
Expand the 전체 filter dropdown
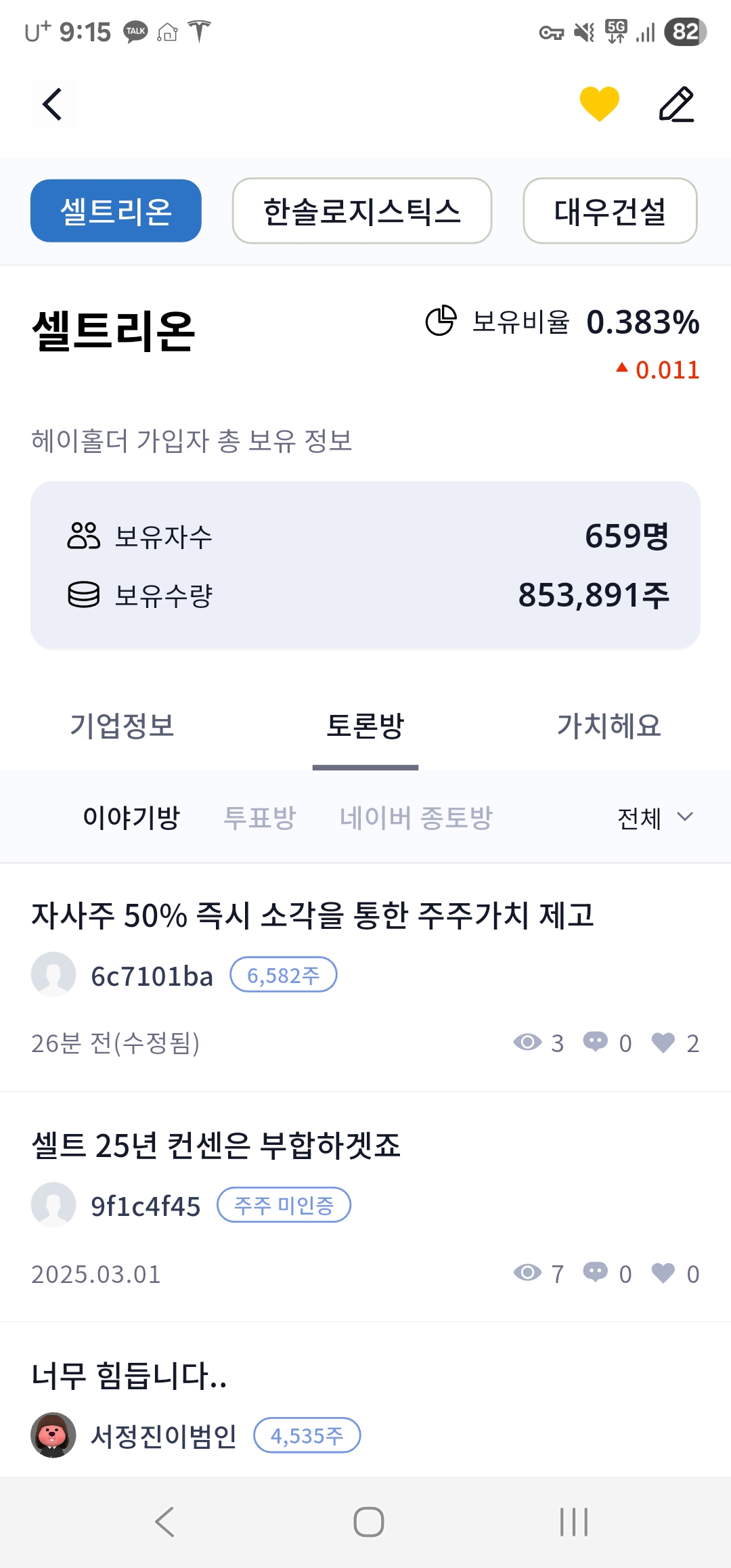655,818
